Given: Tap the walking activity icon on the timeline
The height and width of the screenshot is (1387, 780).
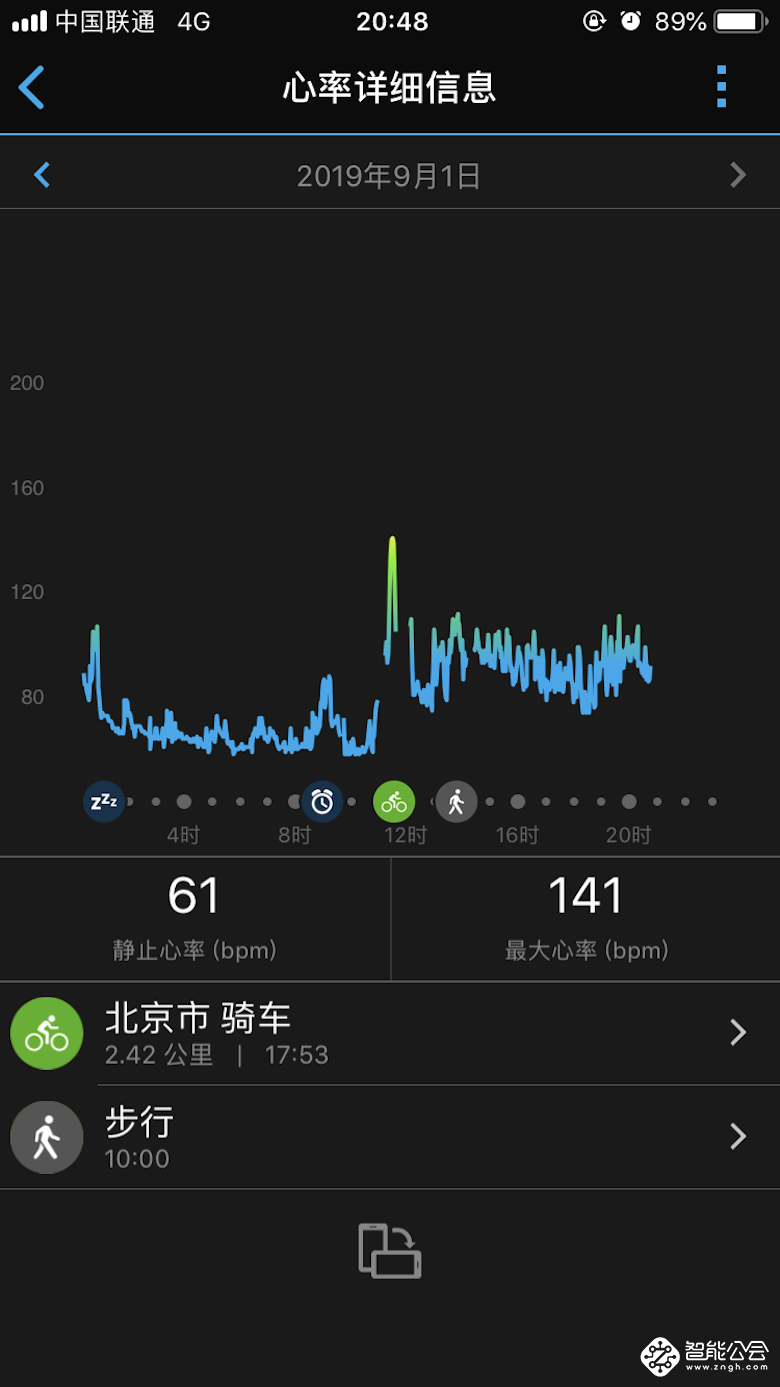Looking at the screenshot, I should [x=457, y=801].
